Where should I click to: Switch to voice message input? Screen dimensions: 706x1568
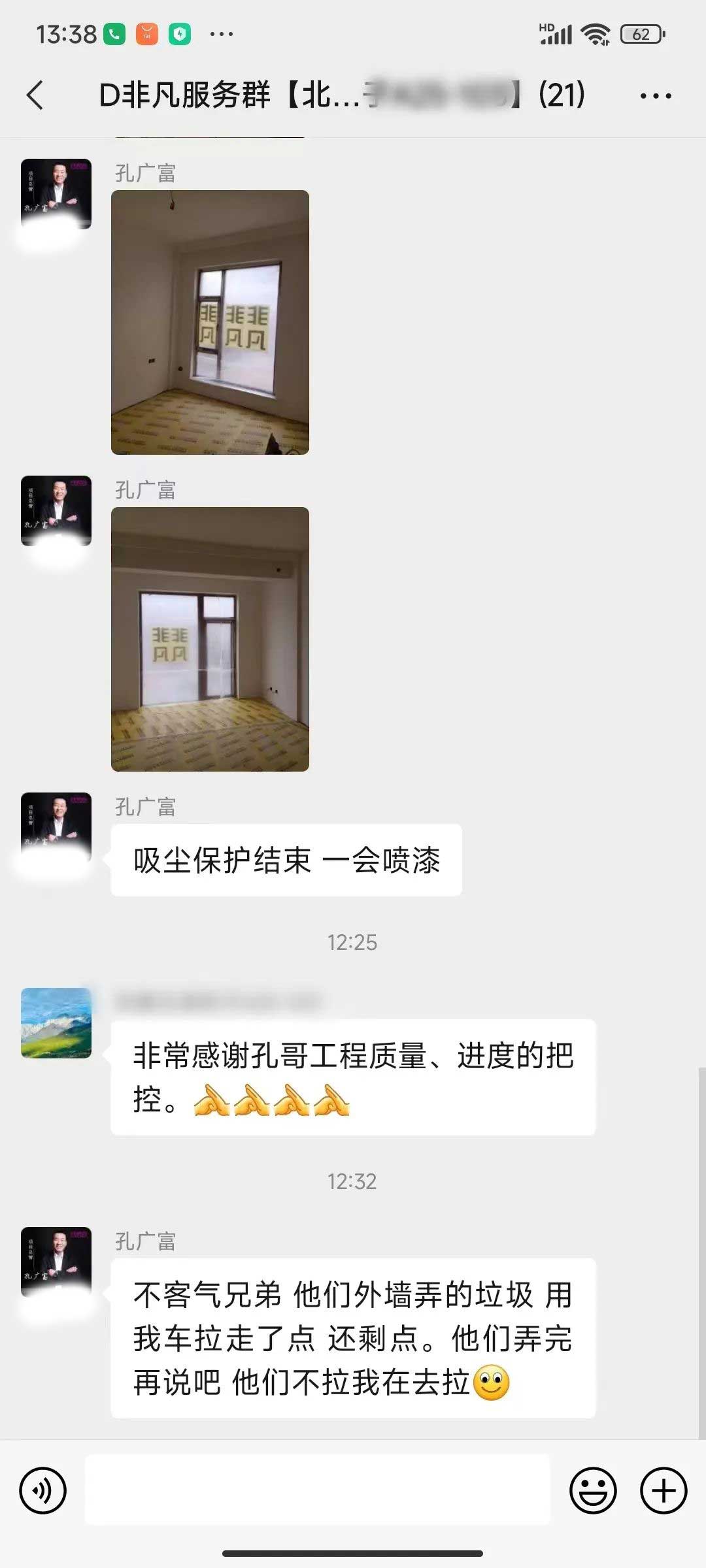pos(43,1491)
